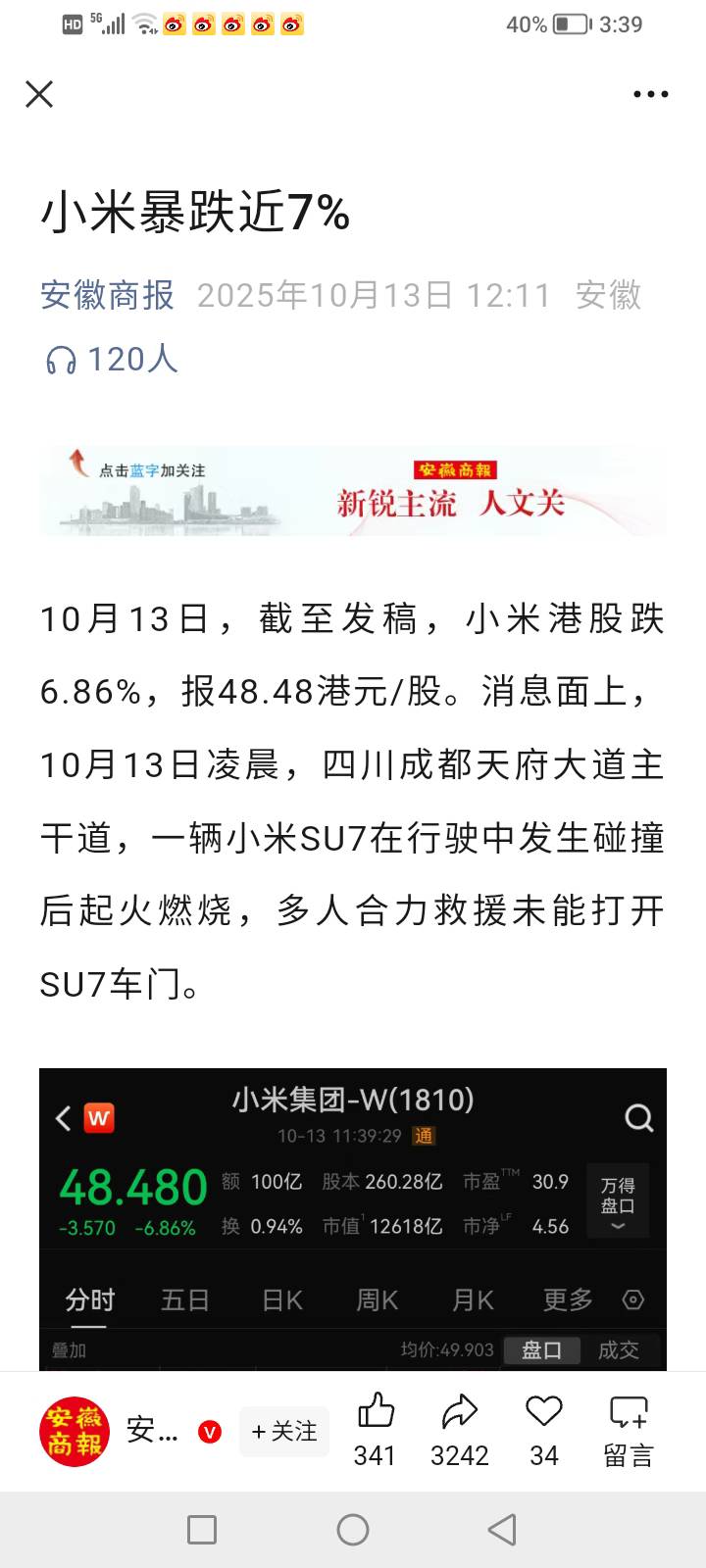
Task: Leave a comment via 留言
Action: click(x=628, y=1430)
